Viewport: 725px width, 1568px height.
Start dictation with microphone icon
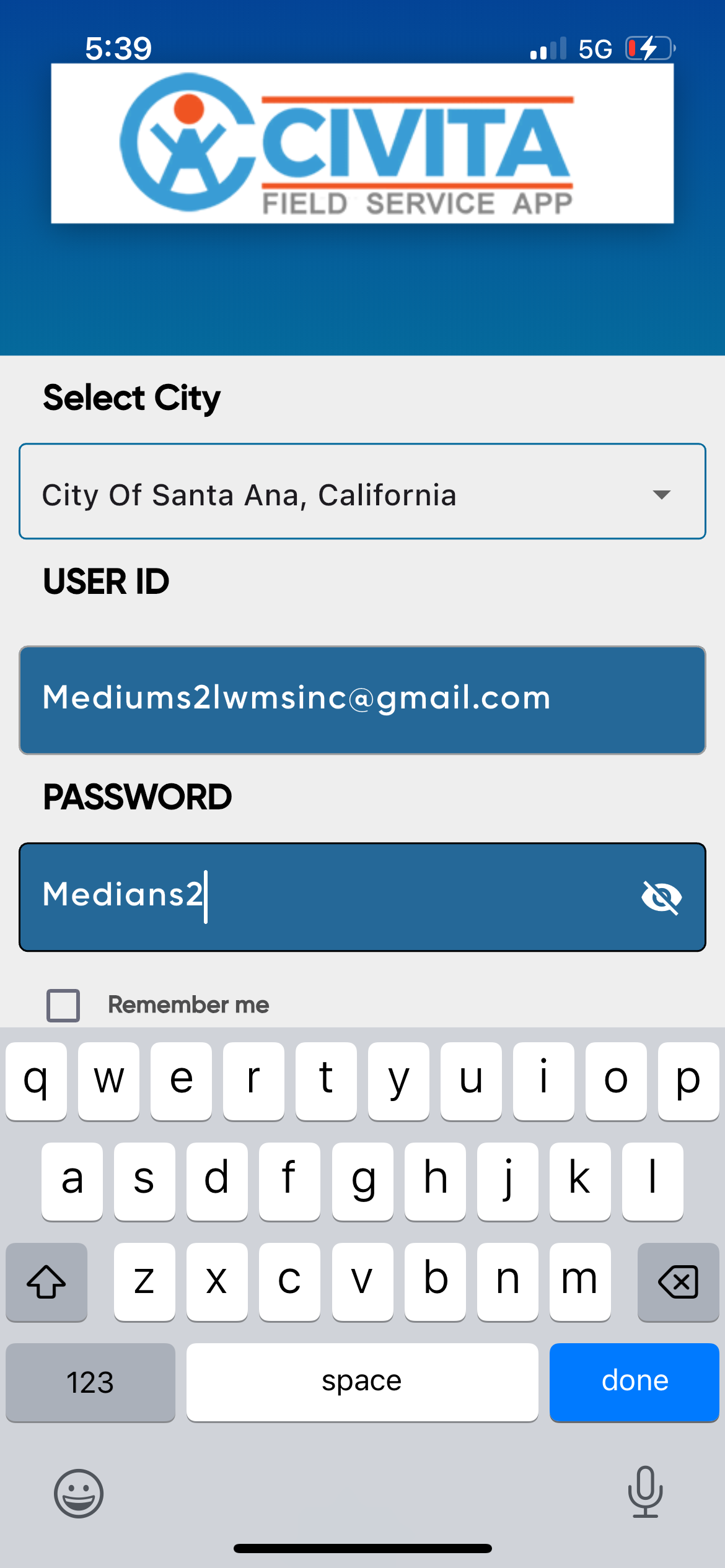point(645,1492)
